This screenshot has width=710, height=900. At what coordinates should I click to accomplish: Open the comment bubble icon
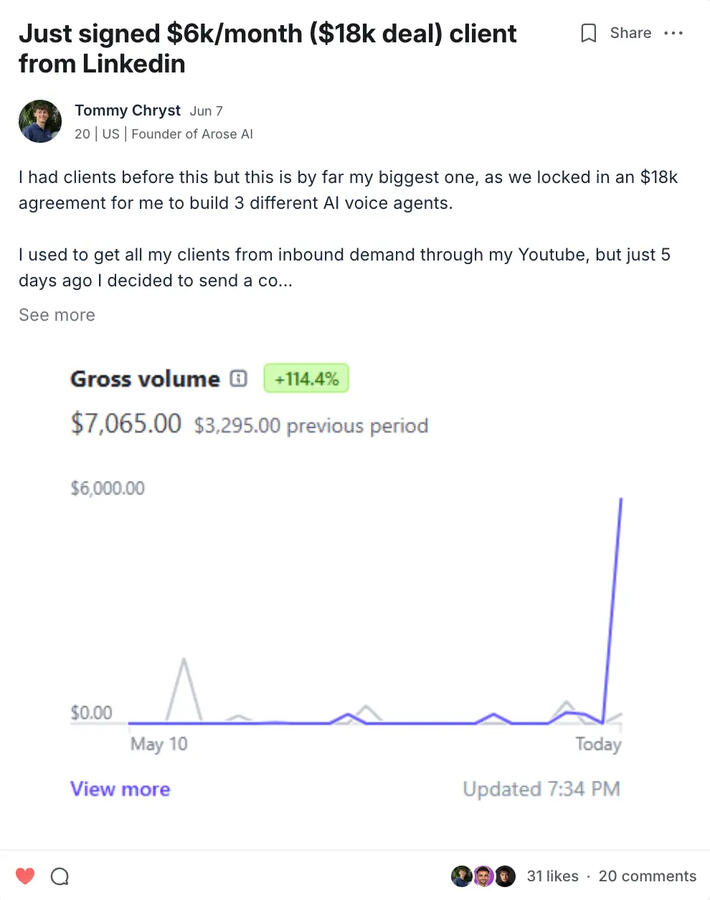pyautogui.click(x=59, y=877)
